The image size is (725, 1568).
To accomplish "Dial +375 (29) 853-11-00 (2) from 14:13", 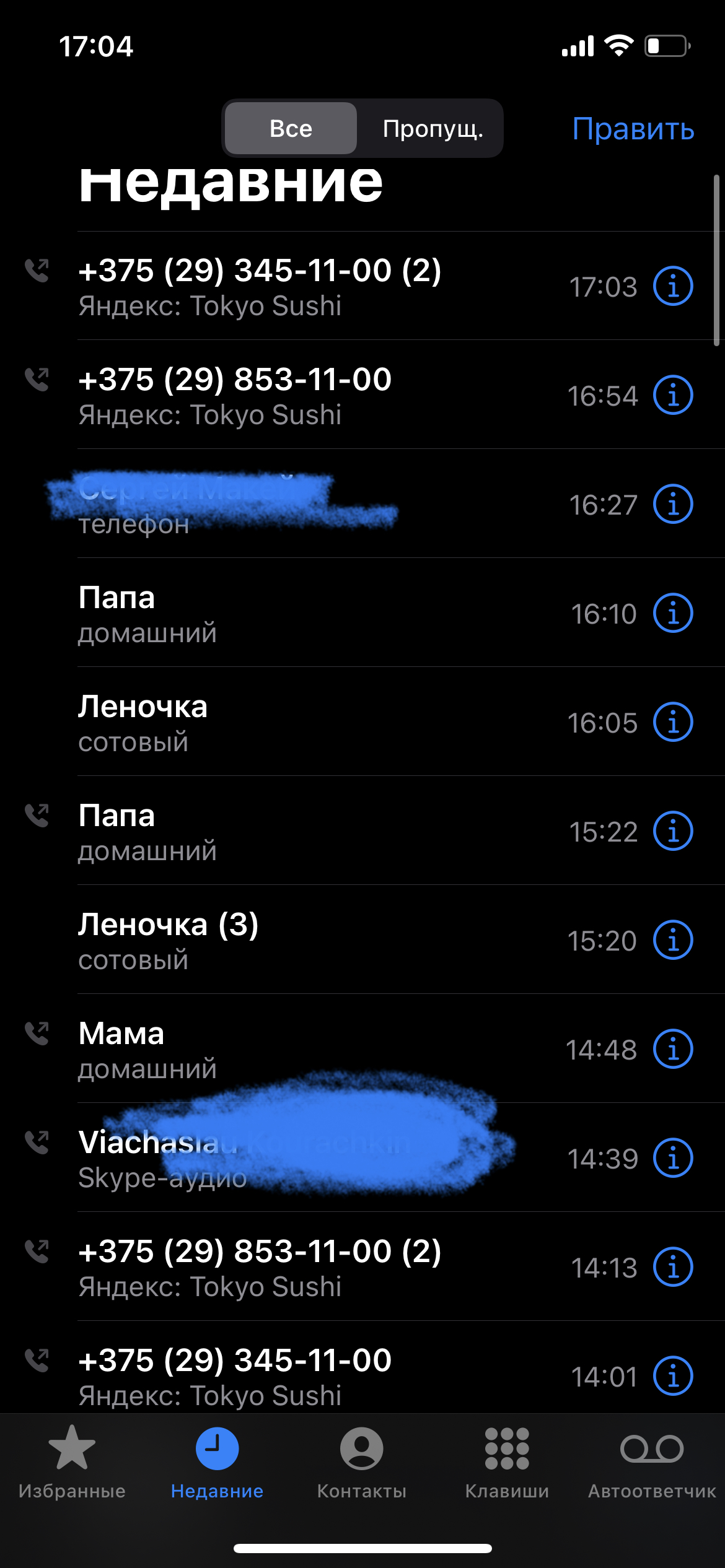I will pos(260,1267).
